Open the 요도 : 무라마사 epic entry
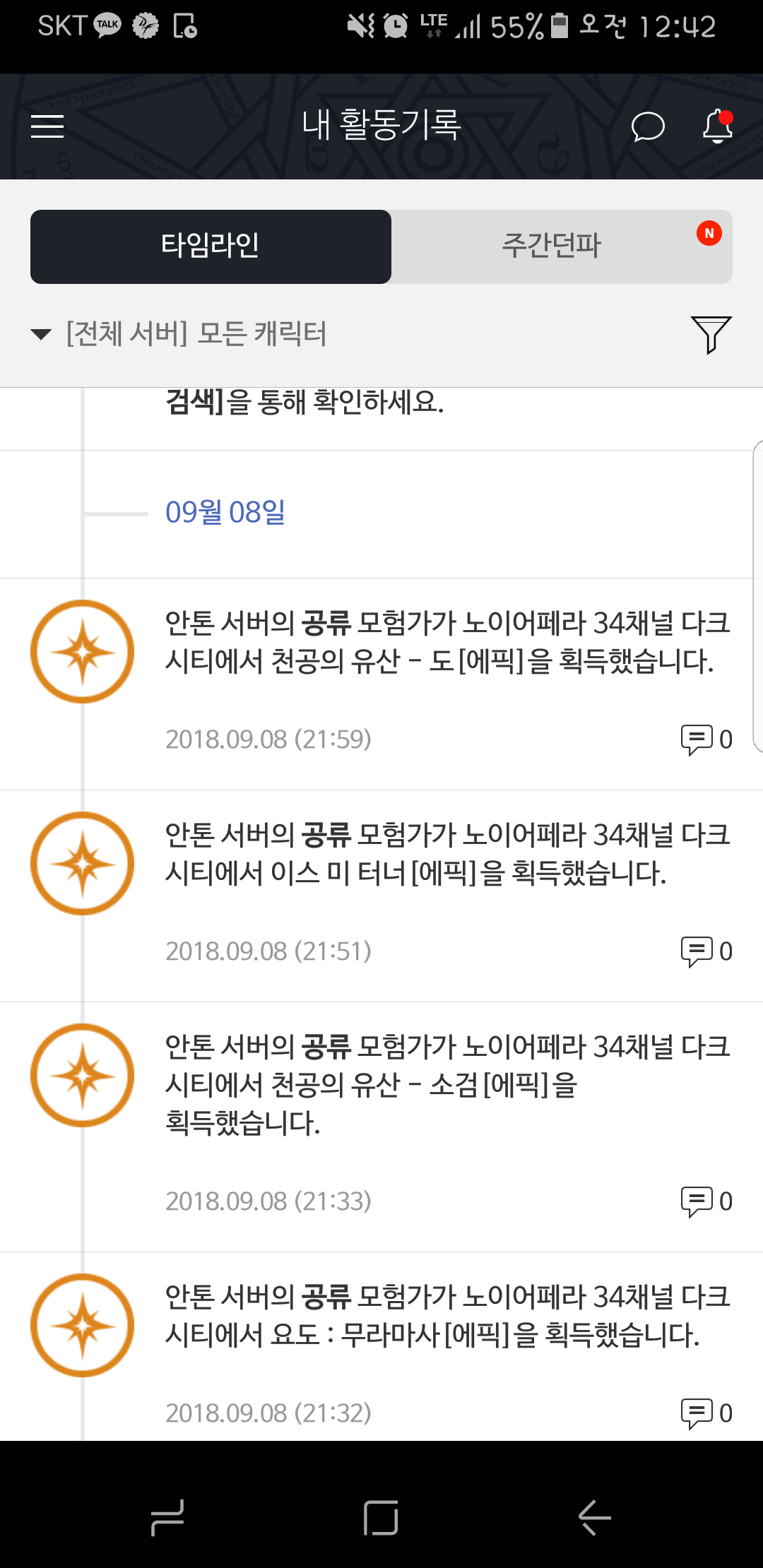Image resolution: width=763 pixels, height=1568 pixels. [x=381, y=1346]
